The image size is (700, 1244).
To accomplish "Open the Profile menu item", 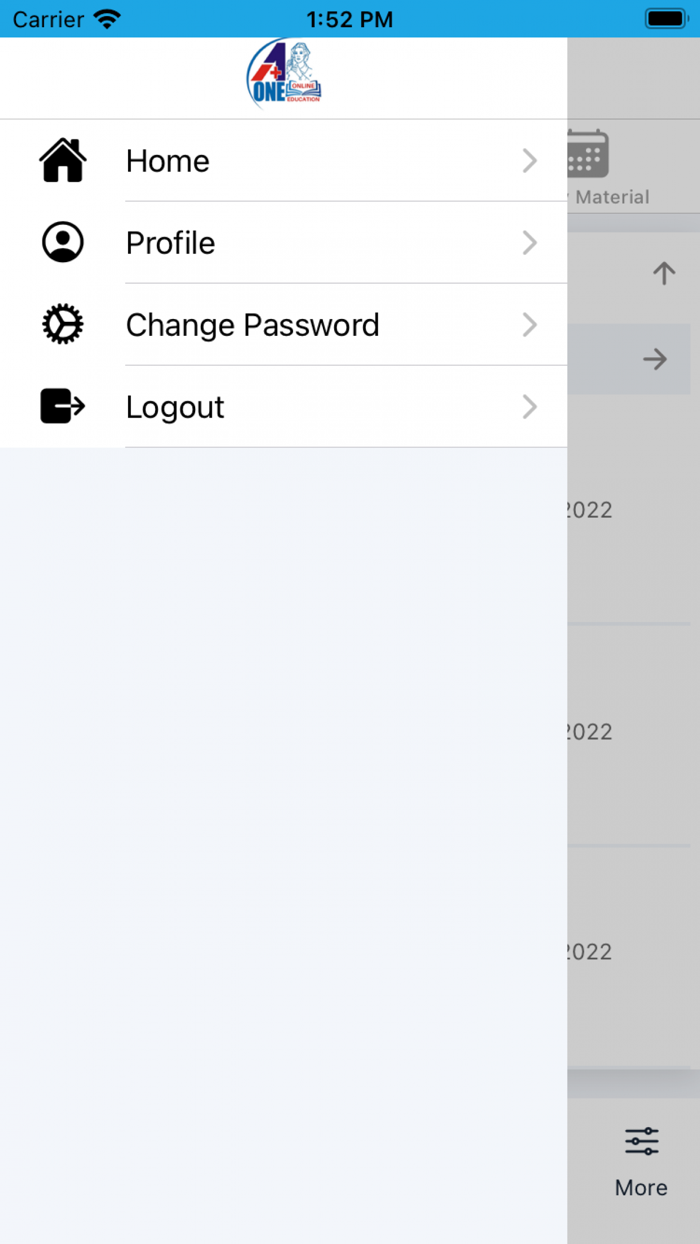I will pyautogui.click(x=283, y=243).
